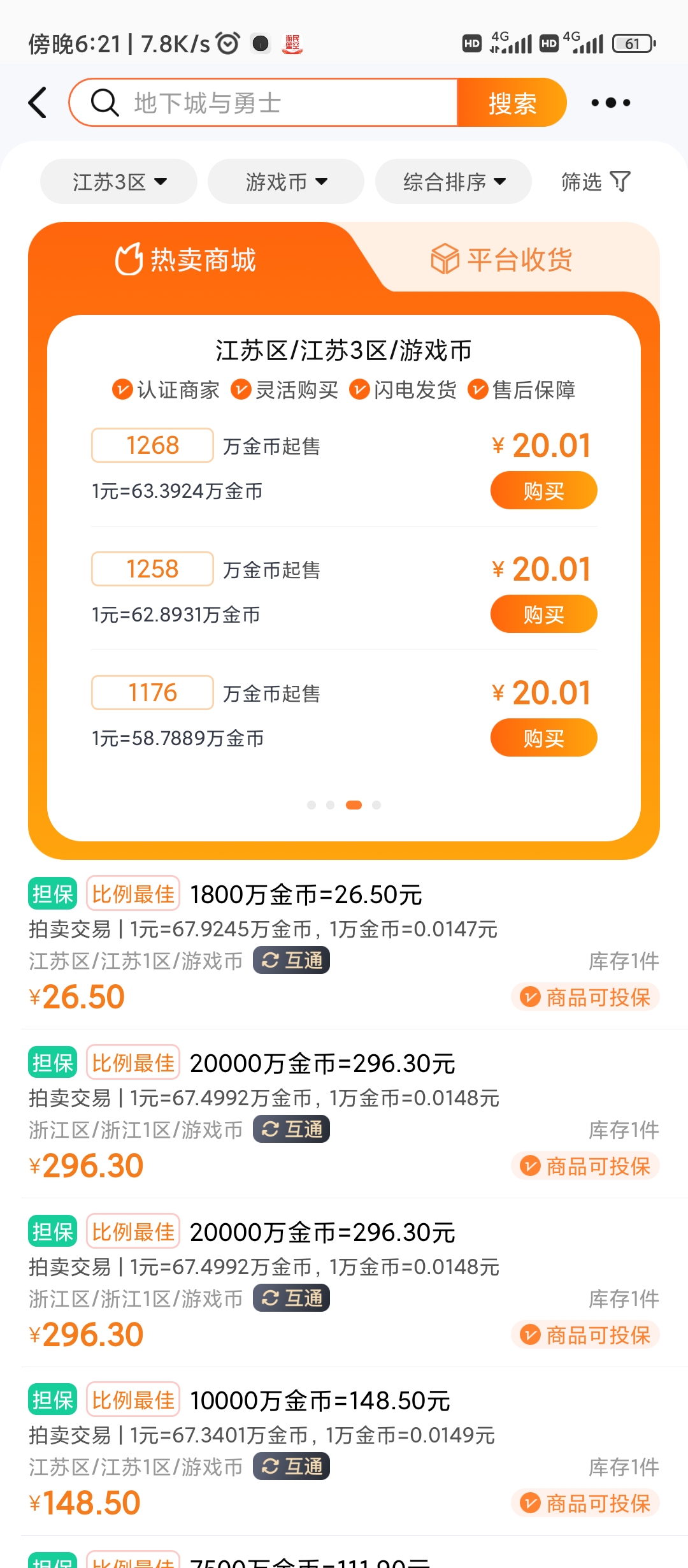This screenshot has height=1568, width=688.
Task: Open the 10000万金币=148.50元 listing
Action: [320, 1401]
